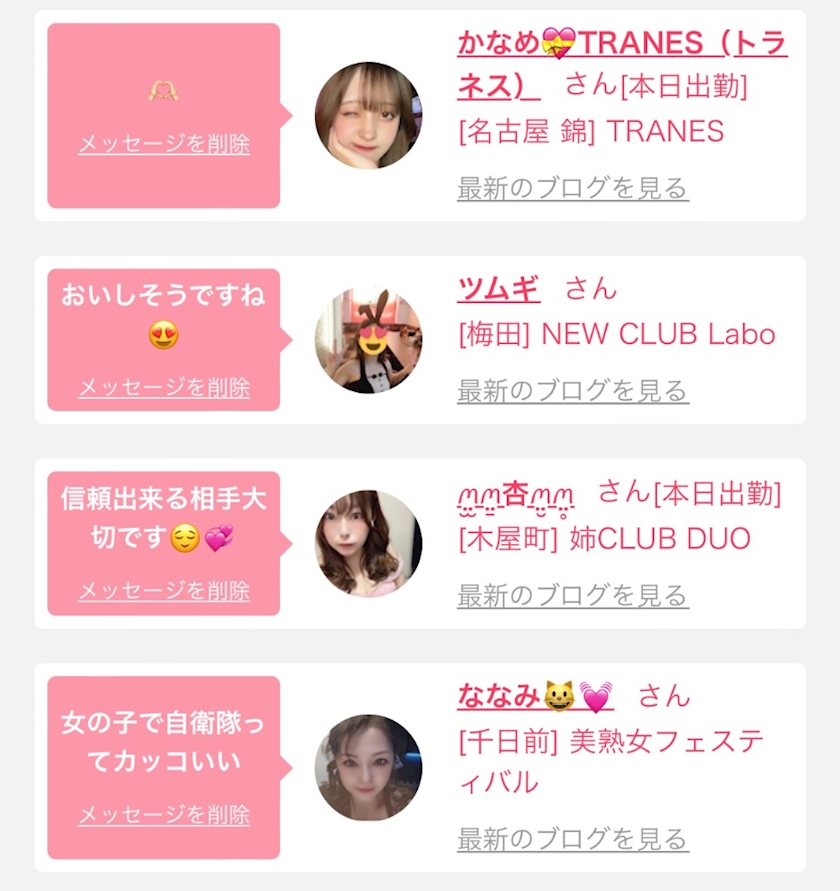Tap ななみ's profile photo
The width and height of the screenshot is (840, 891).
pyautogui.click(x=368, y=767)
